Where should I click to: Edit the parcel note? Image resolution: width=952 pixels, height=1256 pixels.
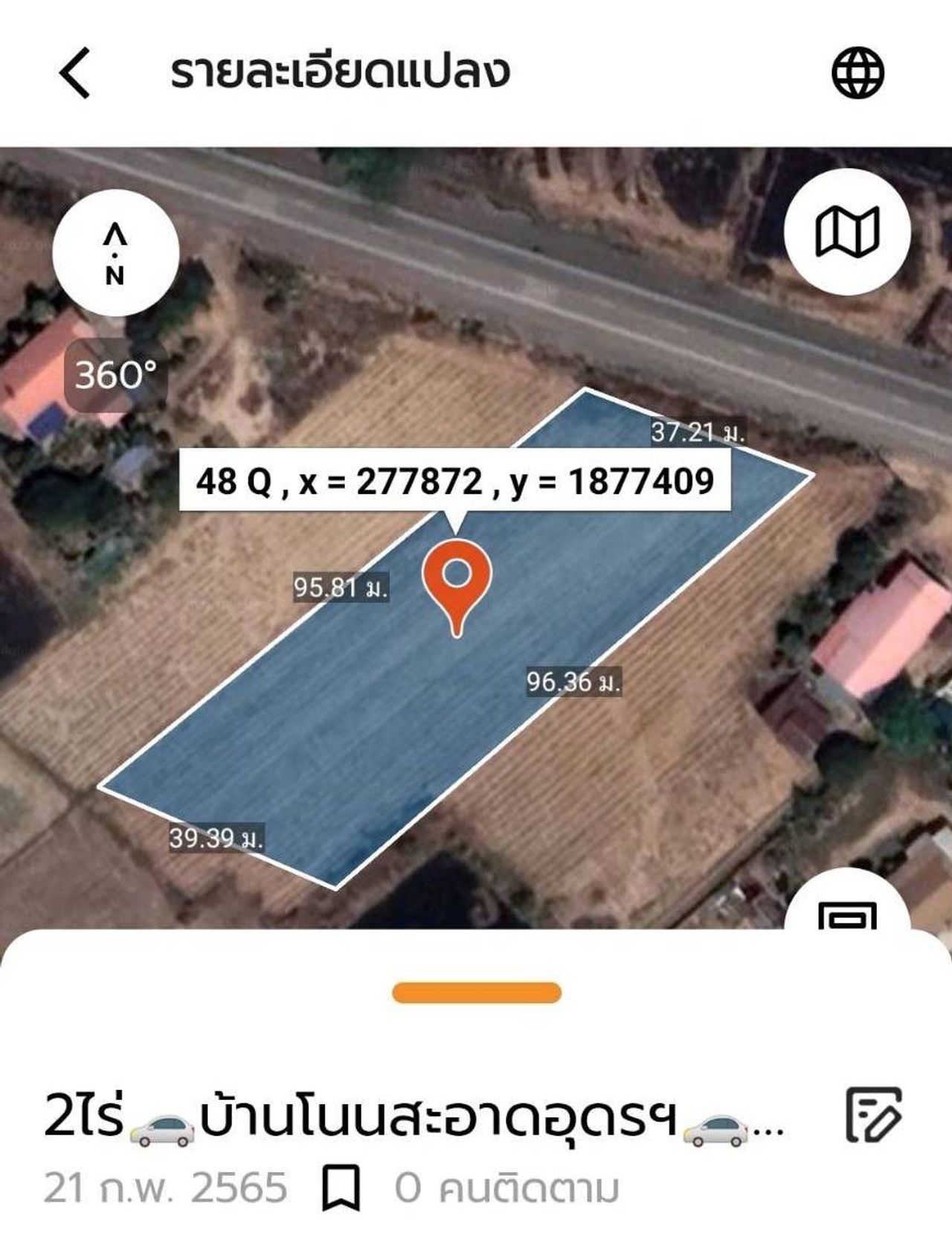pos(874,1115)
